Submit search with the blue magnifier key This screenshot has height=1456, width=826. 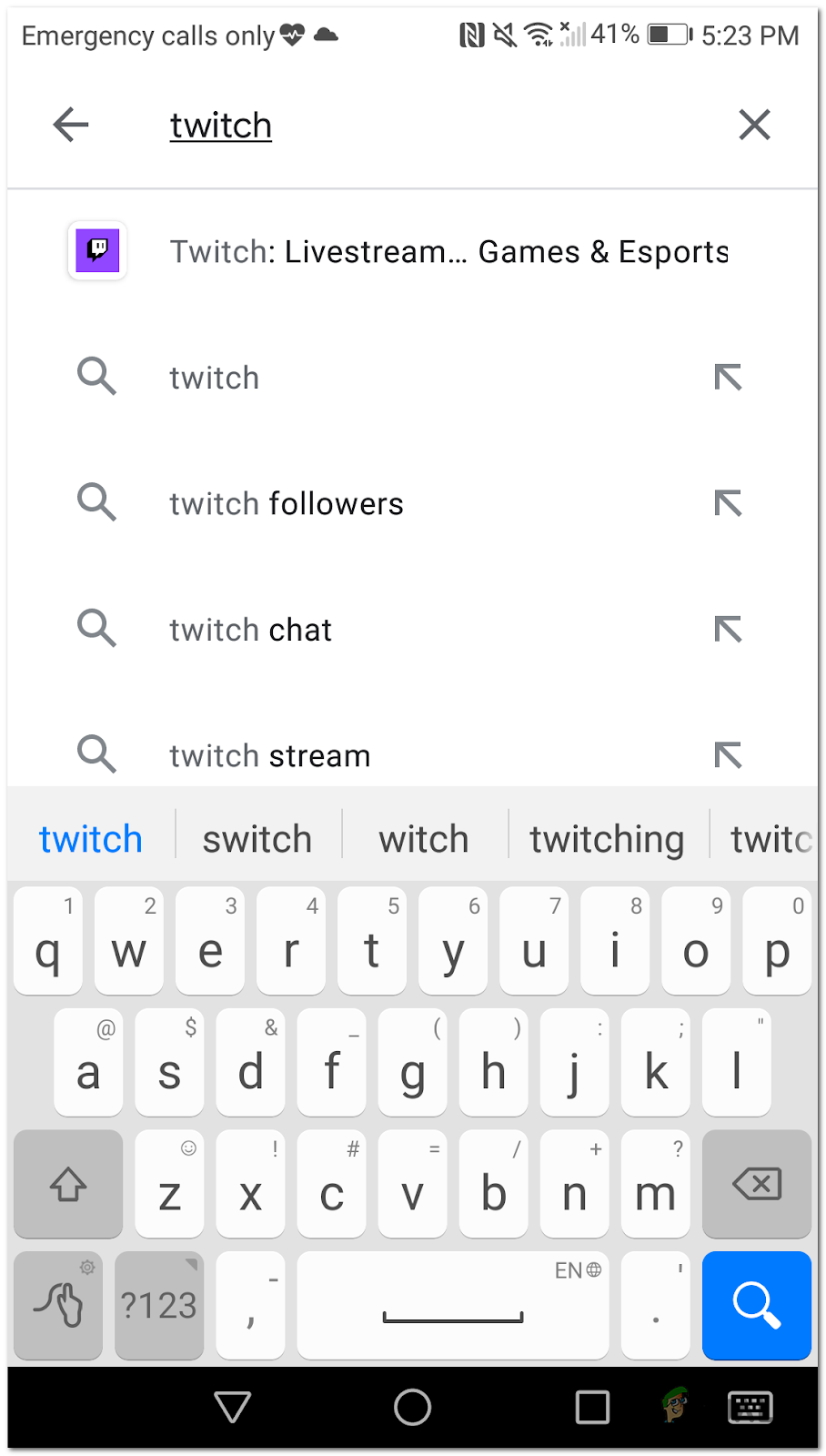pyautogui.click(x=756, y=1305)
